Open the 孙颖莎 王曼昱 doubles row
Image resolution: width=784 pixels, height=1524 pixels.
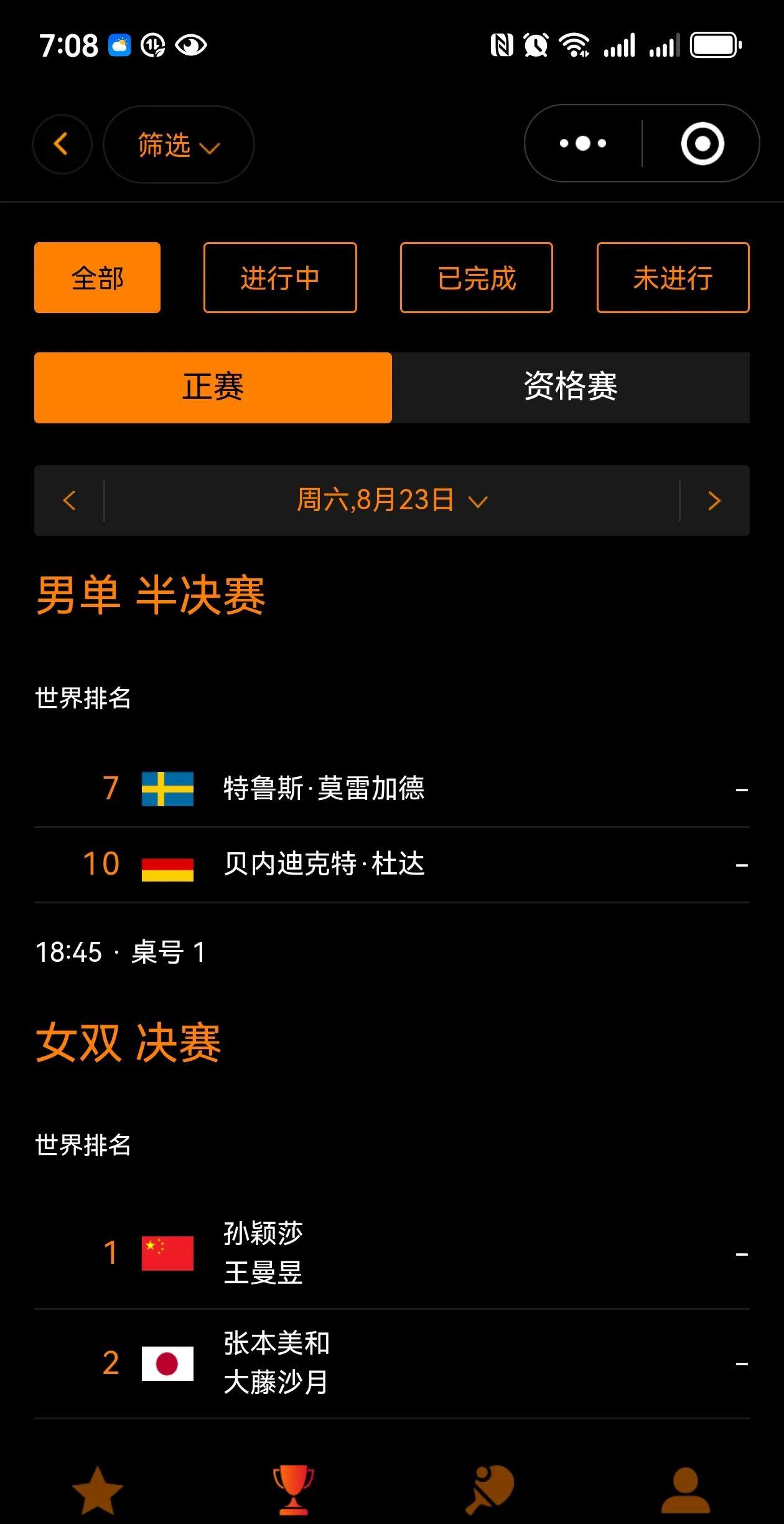coord(392,1253)
